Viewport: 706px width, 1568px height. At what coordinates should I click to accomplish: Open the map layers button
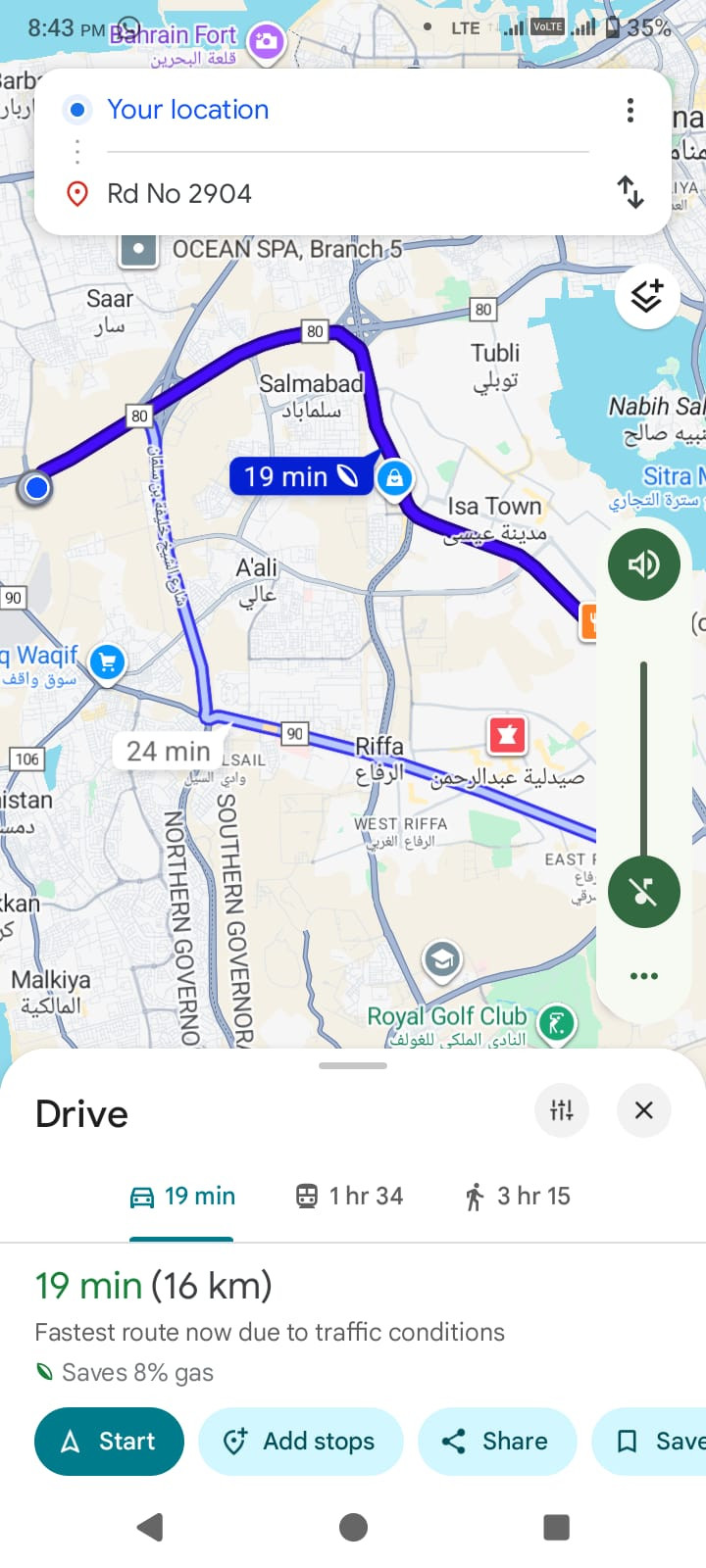(x=646, y=295)
